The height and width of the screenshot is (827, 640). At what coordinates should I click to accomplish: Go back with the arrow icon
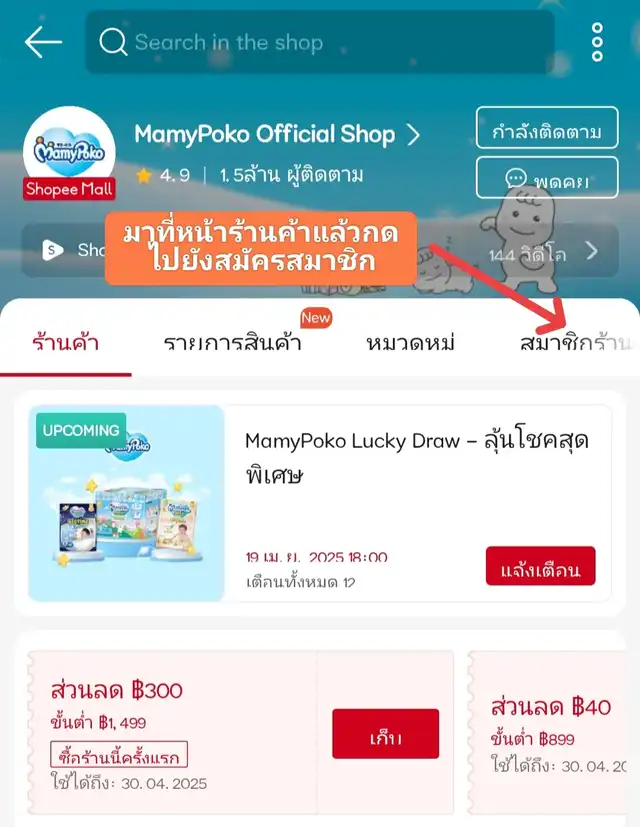coord(43,42)
